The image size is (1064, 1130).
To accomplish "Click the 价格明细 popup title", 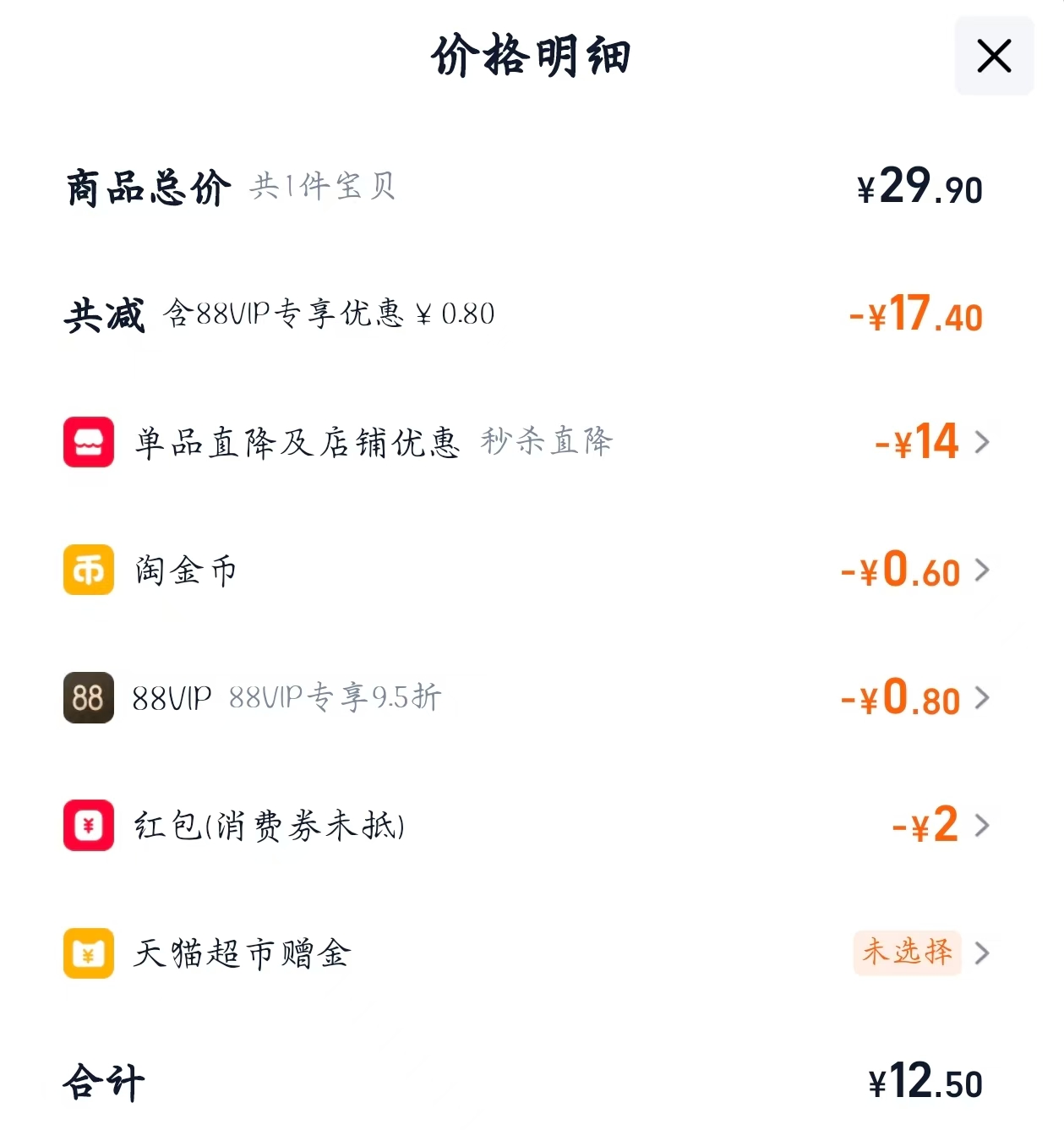I will 532,54.
